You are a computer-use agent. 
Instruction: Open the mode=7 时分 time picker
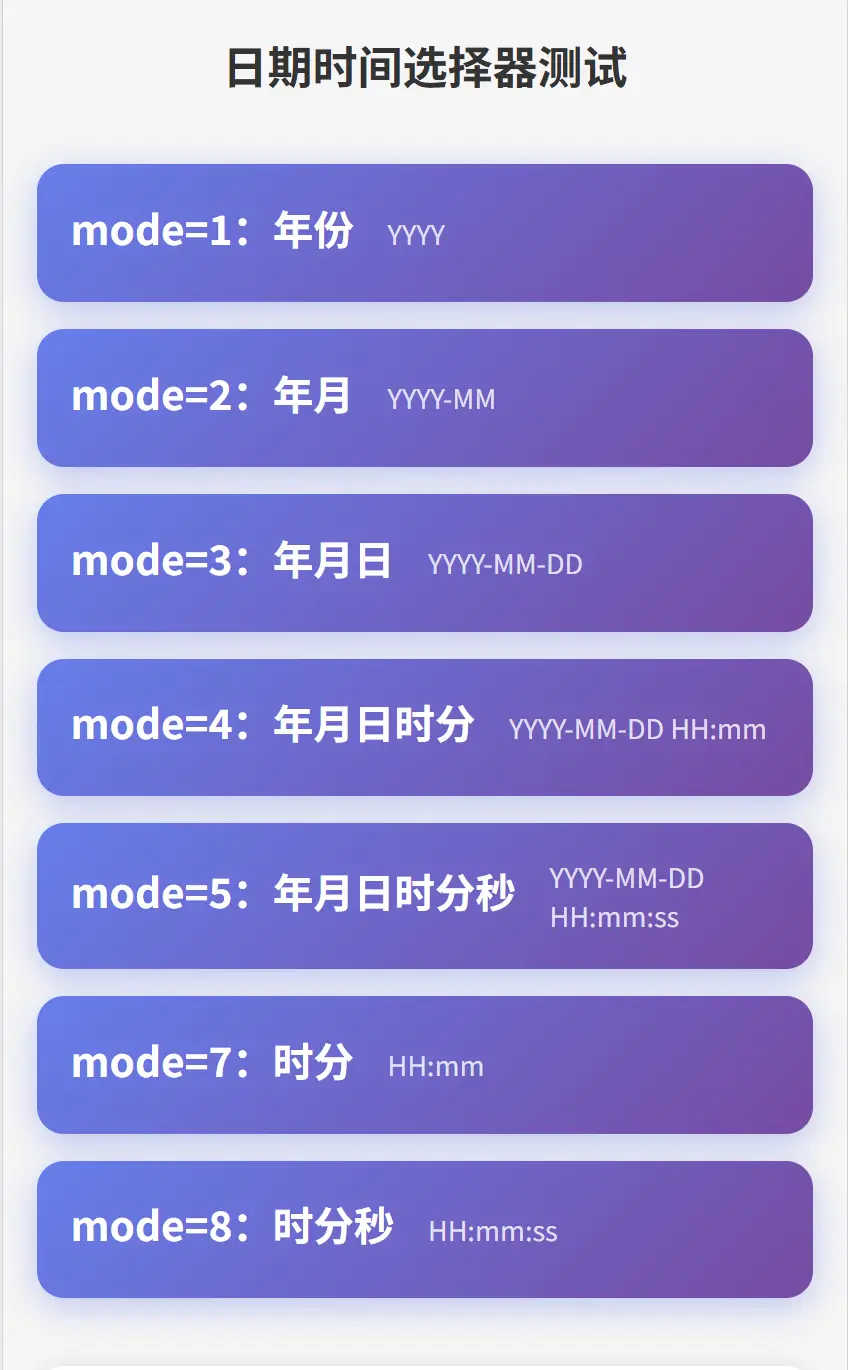coord(424,1065)
